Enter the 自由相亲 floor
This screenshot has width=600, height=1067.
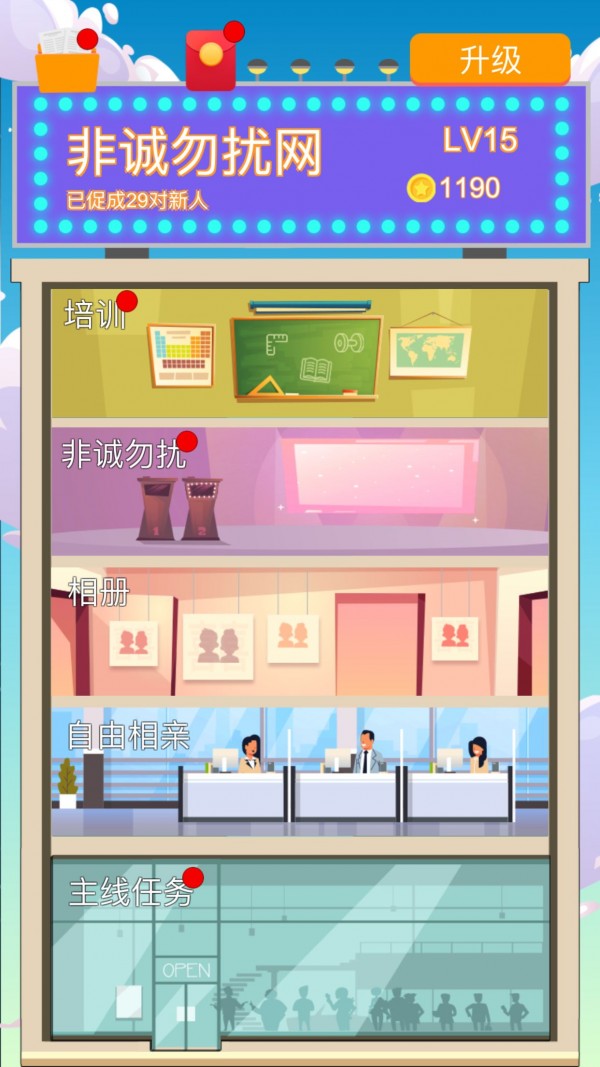click(x=300, y=770)
